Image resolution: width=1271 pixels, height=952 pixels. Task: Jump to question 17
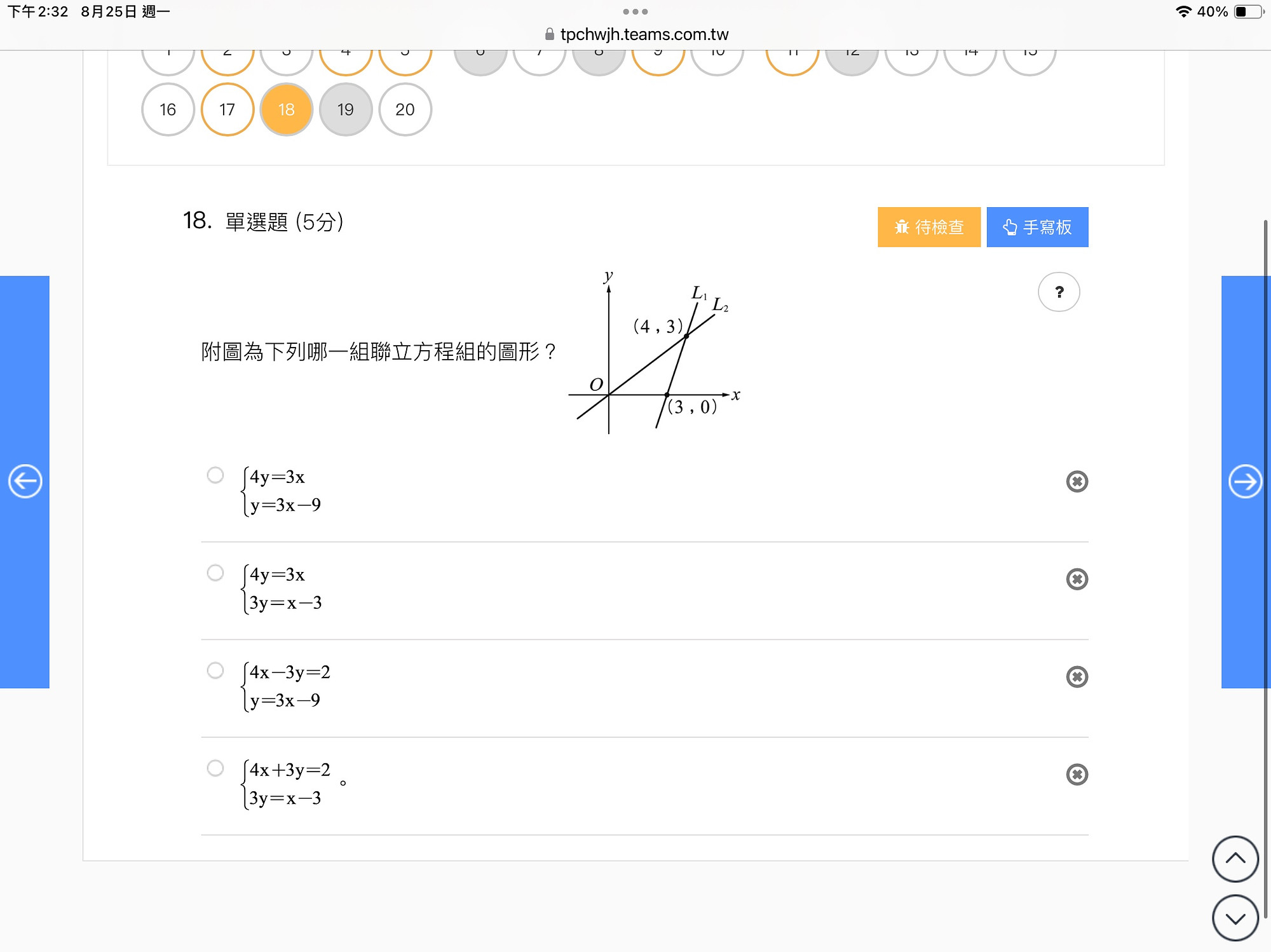[227, 109]
